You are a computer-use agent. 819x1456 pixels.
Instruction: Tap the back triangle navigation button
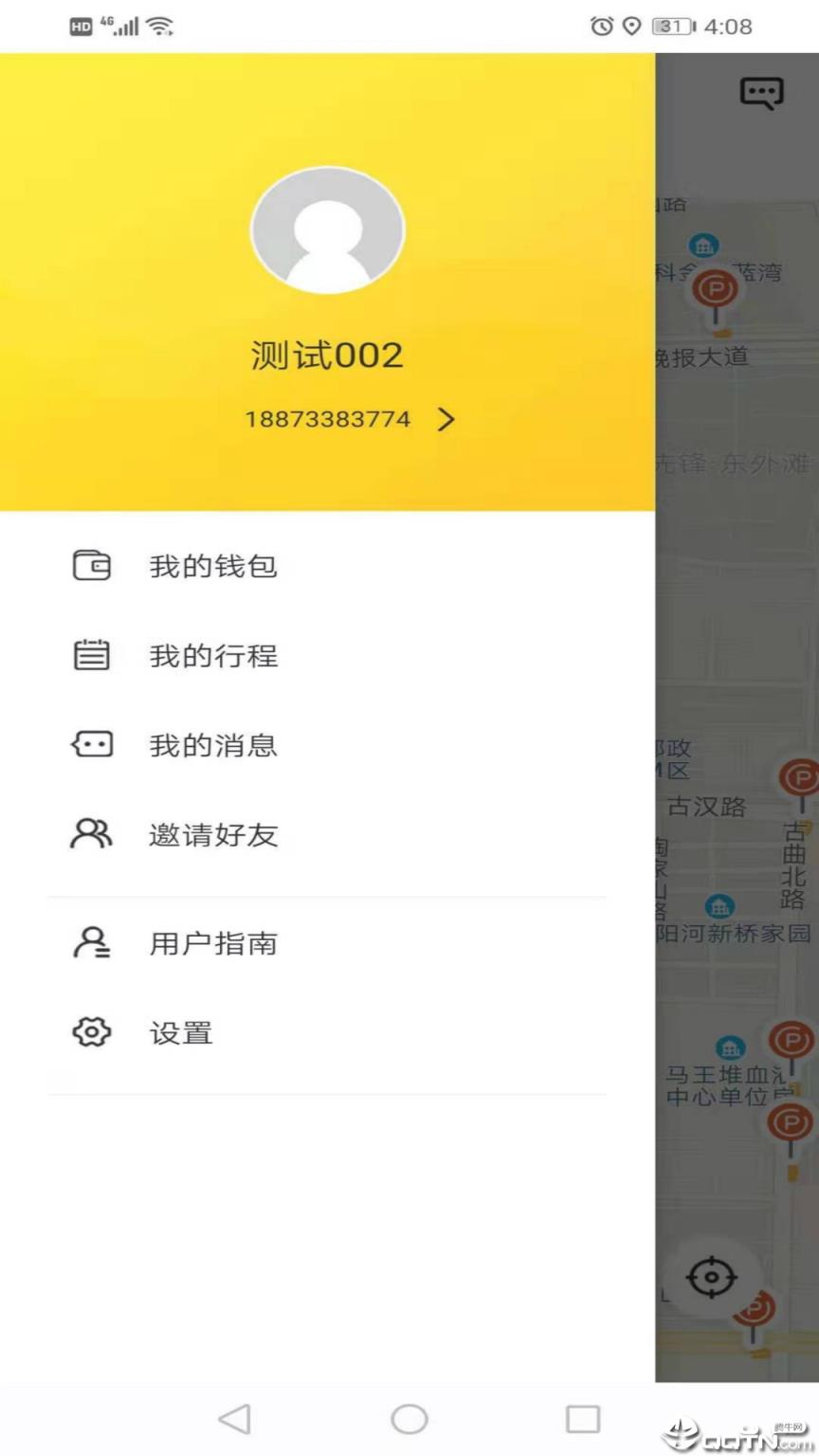click(x=234, y=1419)
